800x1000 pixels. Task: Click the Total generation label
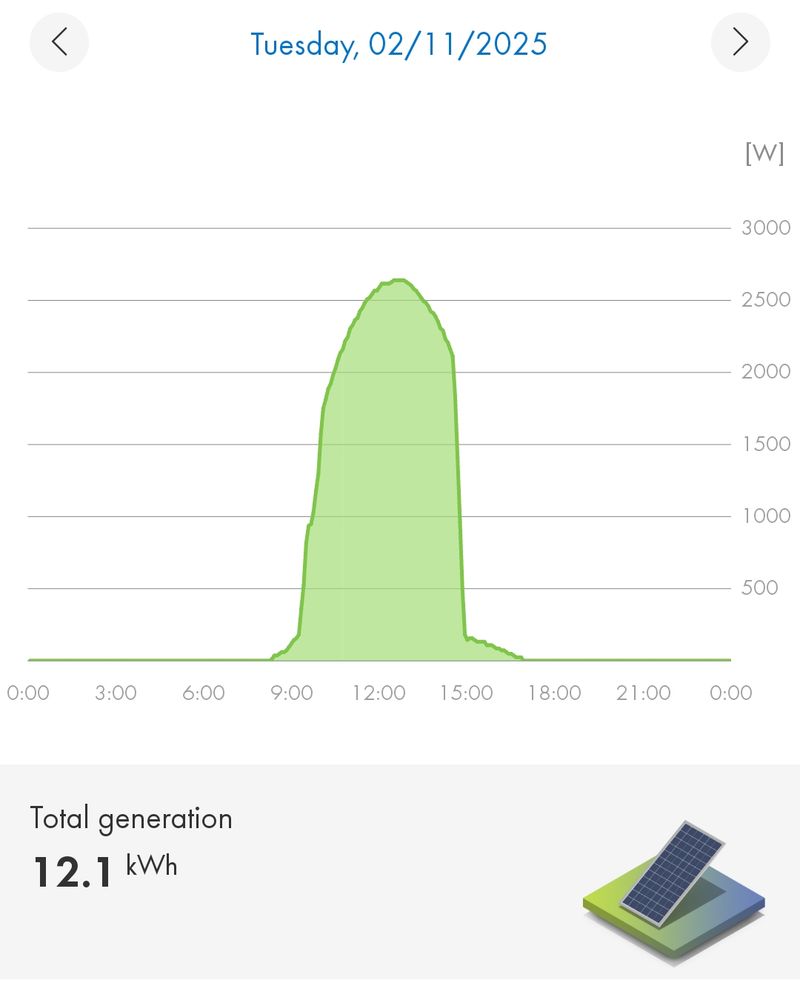(131, 818)
